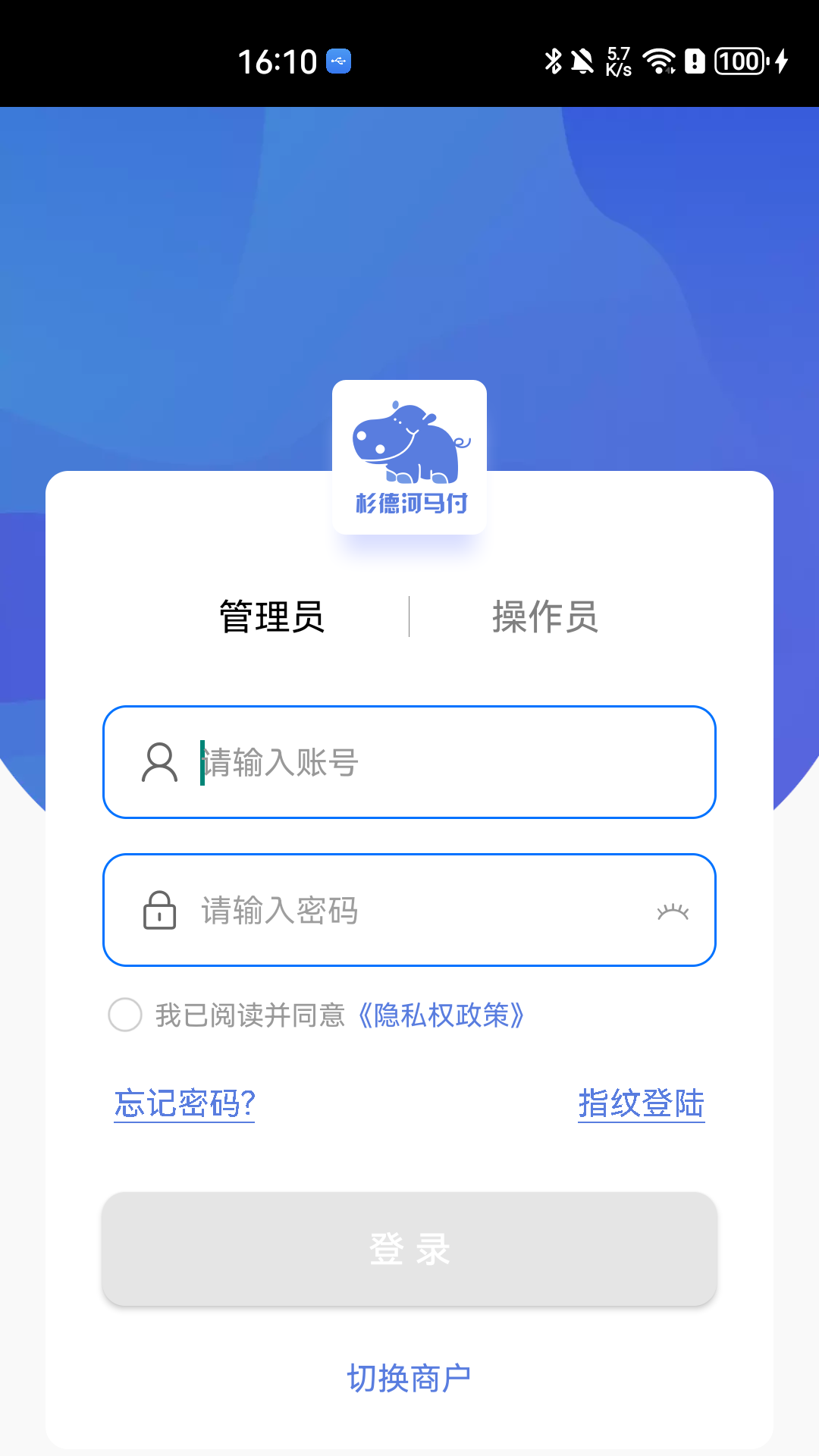Screen dimensions: 819x1456
Task: Click the lock icon in the password field
Action: tap(158, 911)
